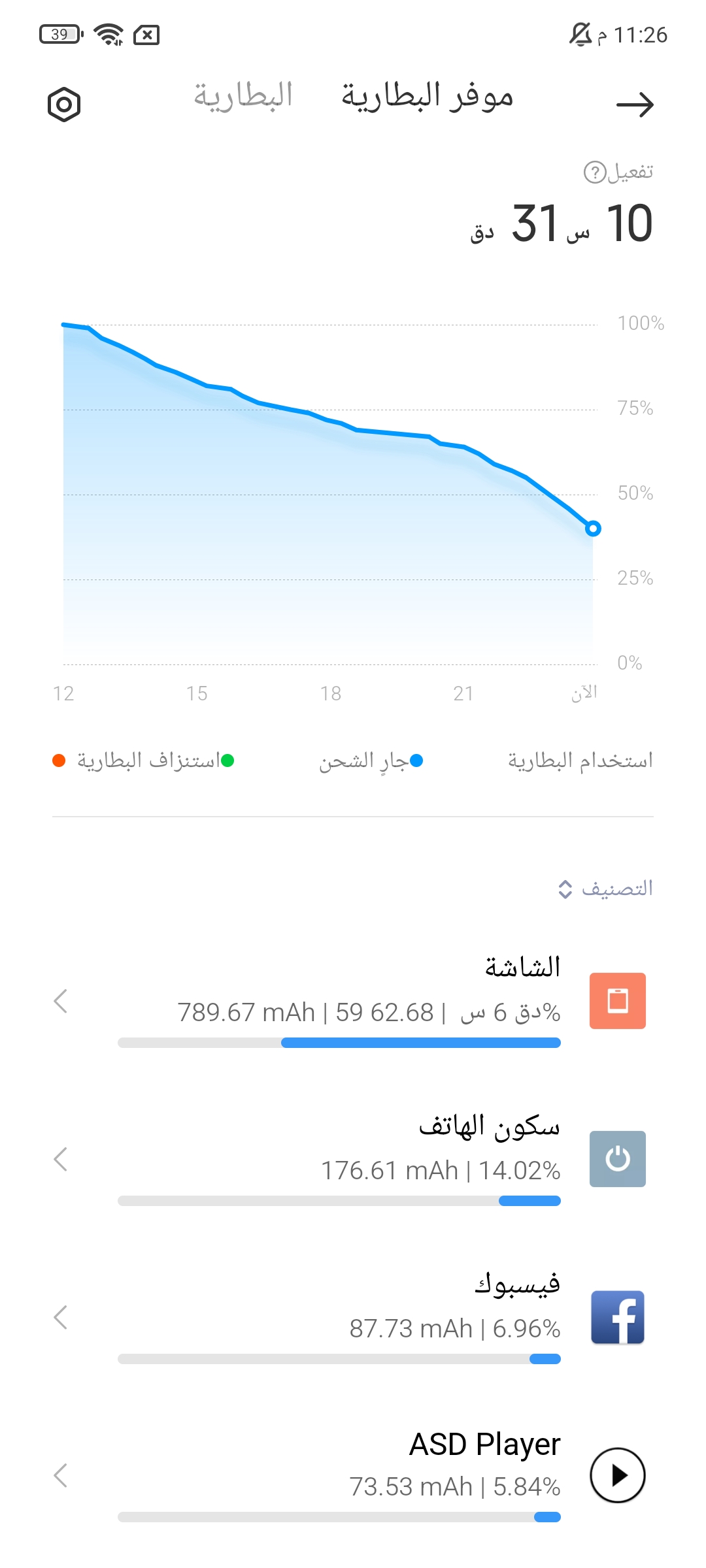Open الشاشة battery usage details
Viewport: 706px width, 1568px height.
click(353, 1001)
